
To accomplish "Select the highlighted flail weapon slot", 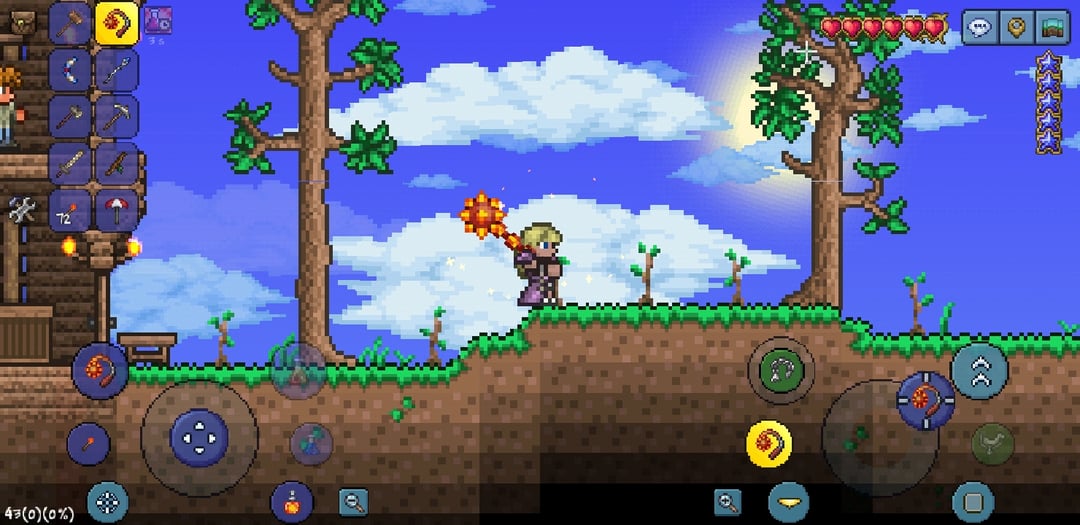I will pos(117,22).
